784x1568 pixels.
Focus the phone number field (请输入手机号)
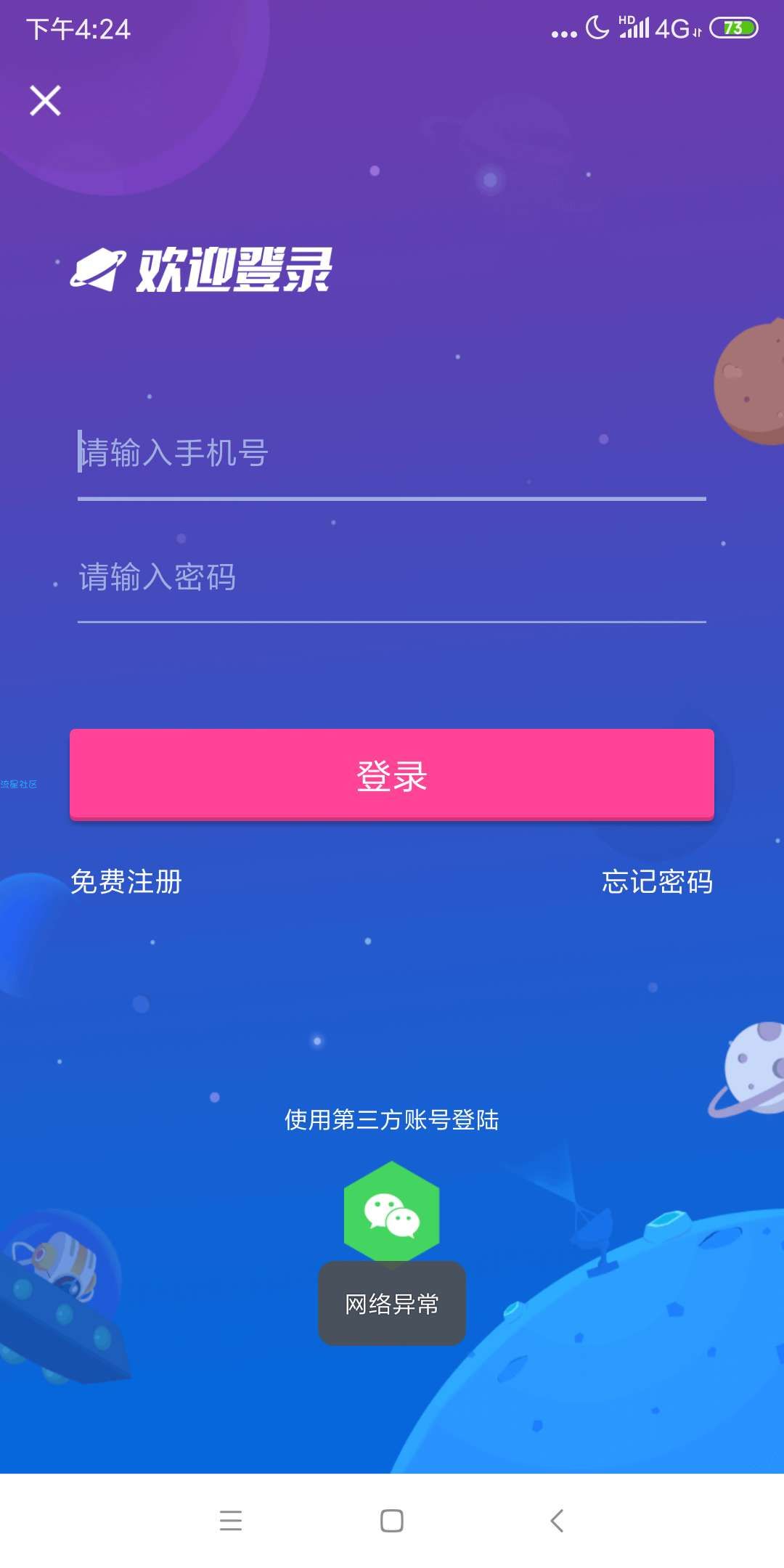[392, 453]
